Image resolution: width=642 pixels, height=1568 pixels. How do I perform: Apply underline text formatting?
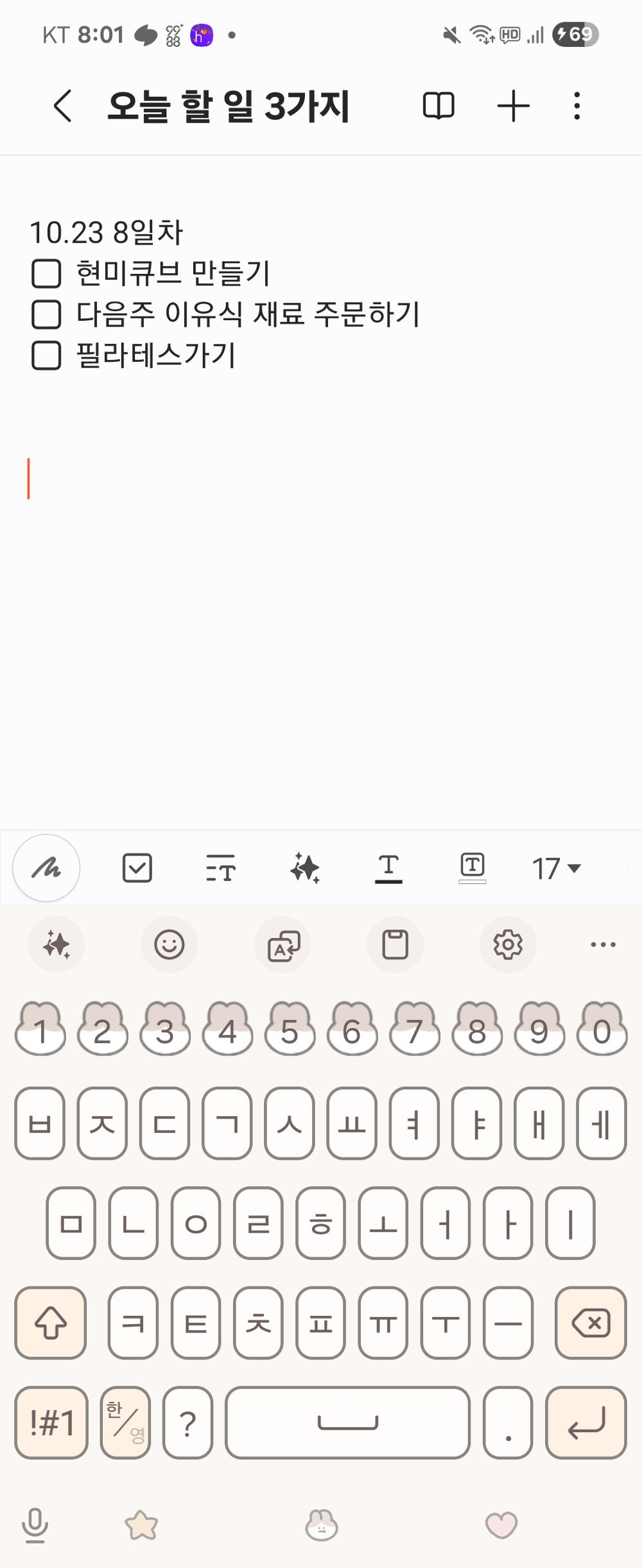tap(389, 867)
